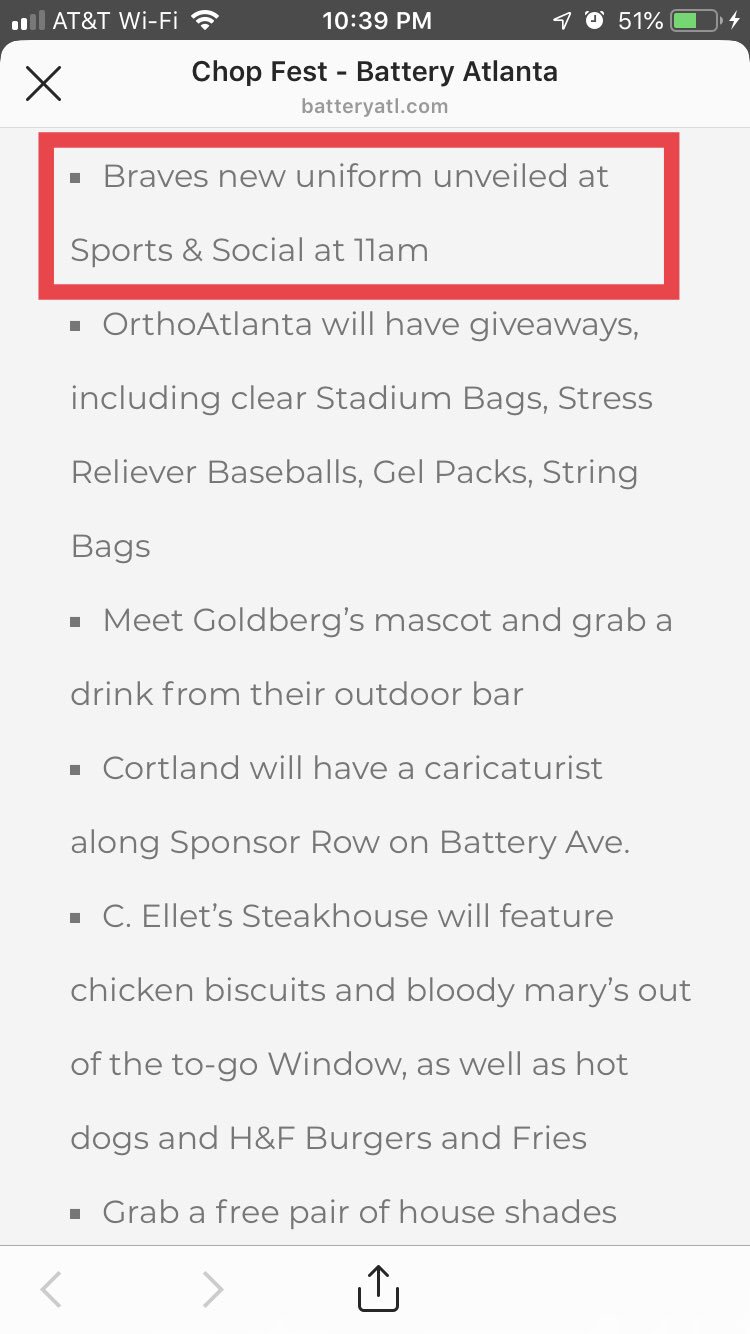750x1334 pixels.
Task: Go back to previous page
Action: click(52, 1290)
